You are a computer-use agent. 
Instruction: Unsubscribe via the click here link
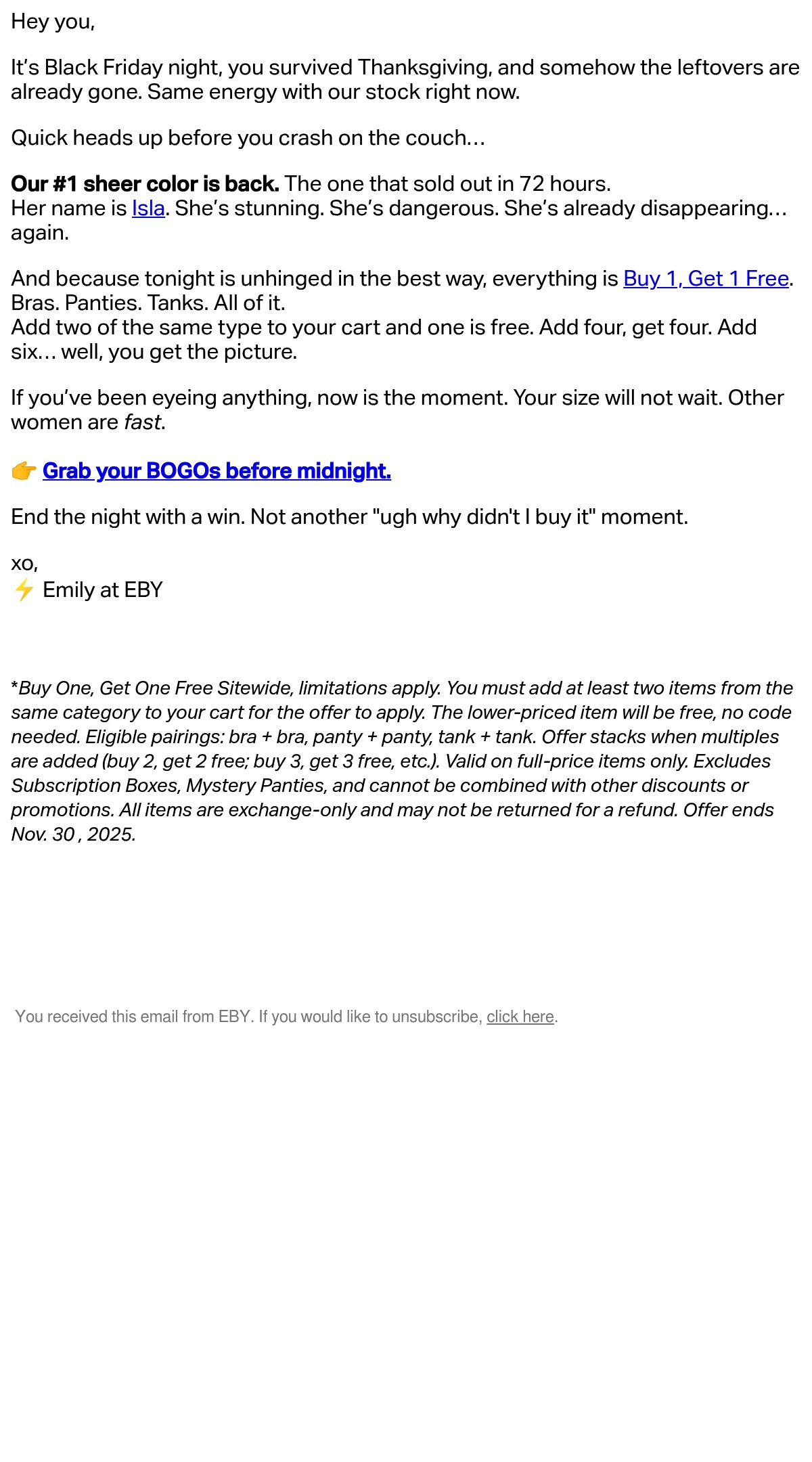pyautogui.click(x=520, y=1017)
